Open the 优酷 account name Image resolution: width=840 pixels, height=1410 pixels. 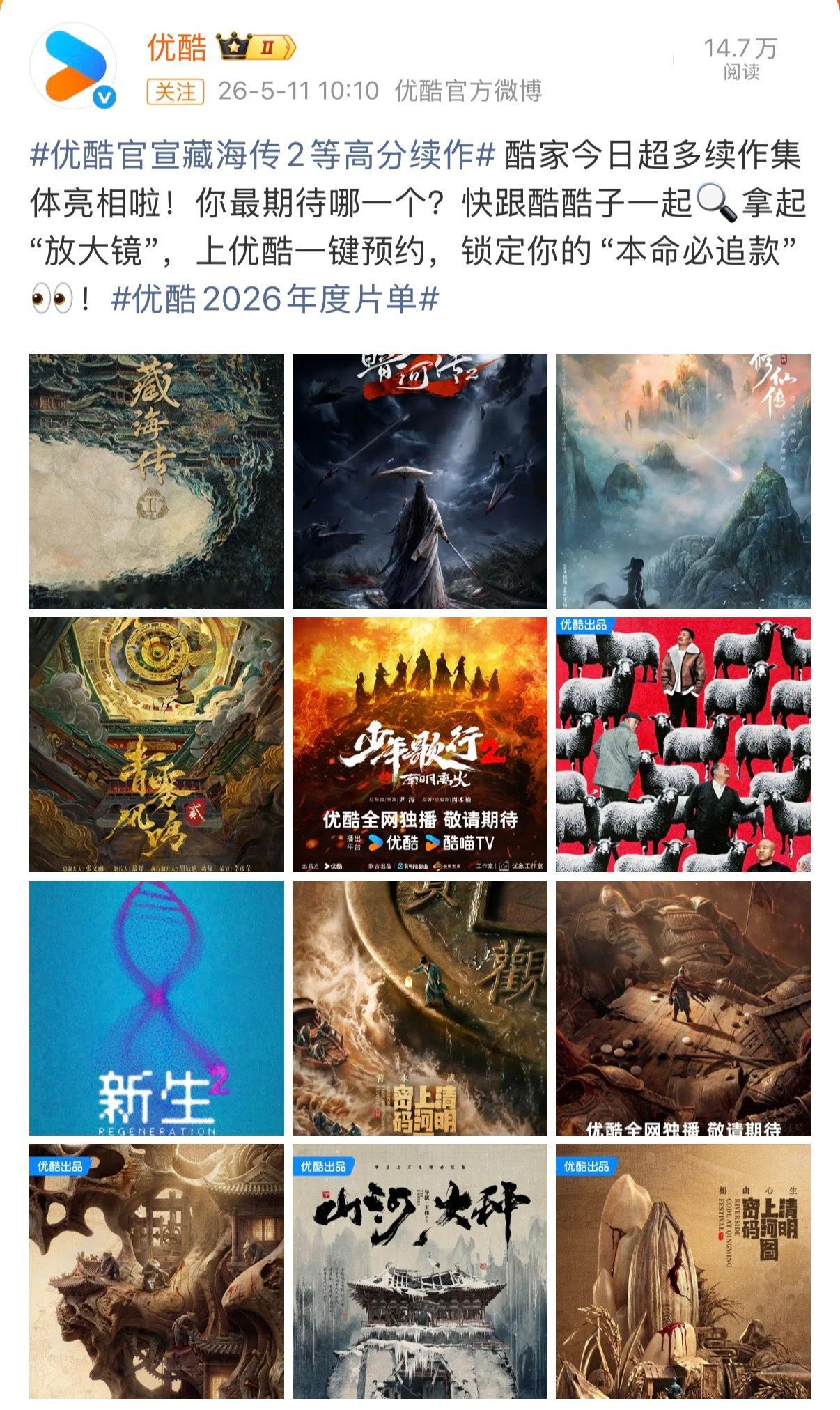click(x=177, y=47)
